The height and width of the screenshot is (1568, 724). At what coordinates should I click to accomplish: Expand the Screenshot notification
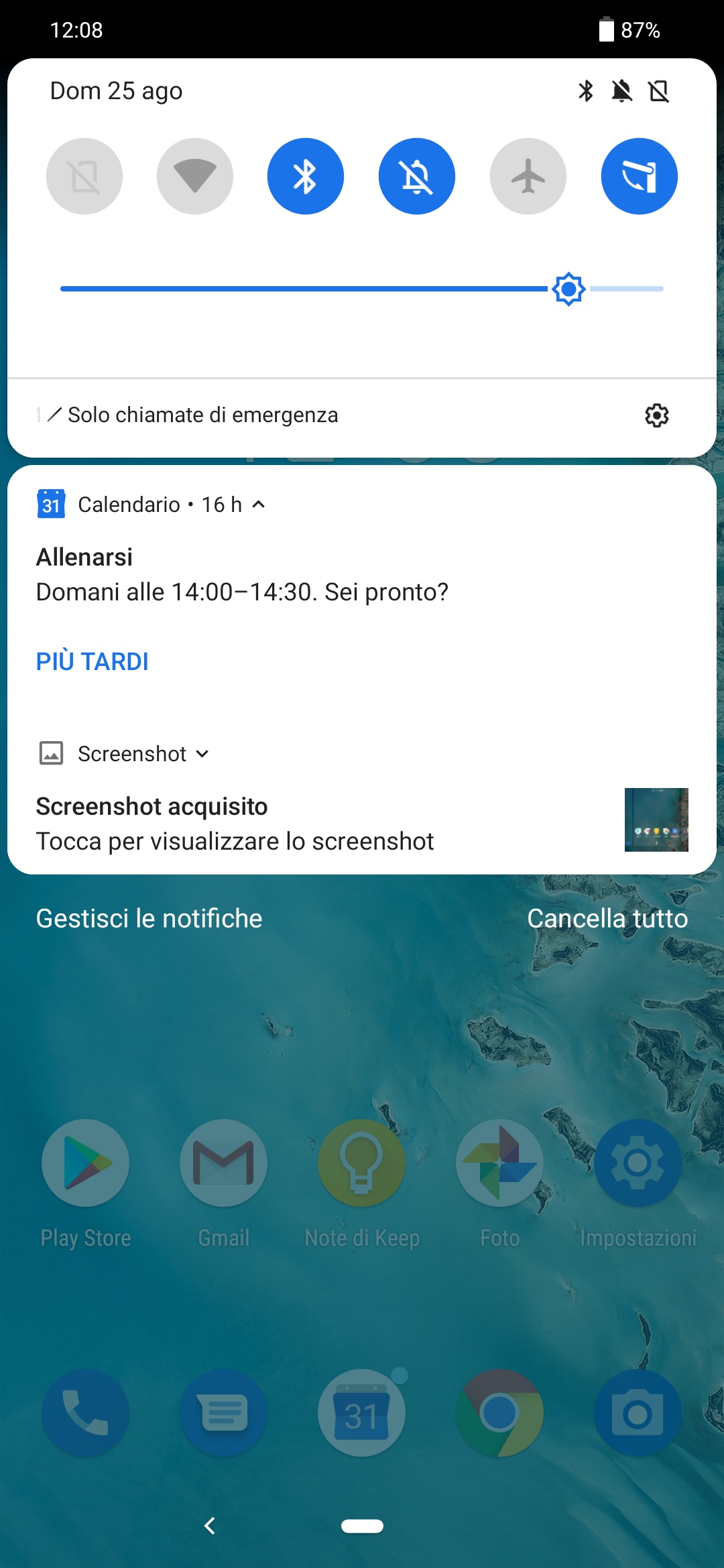click(x=202, y=754)
